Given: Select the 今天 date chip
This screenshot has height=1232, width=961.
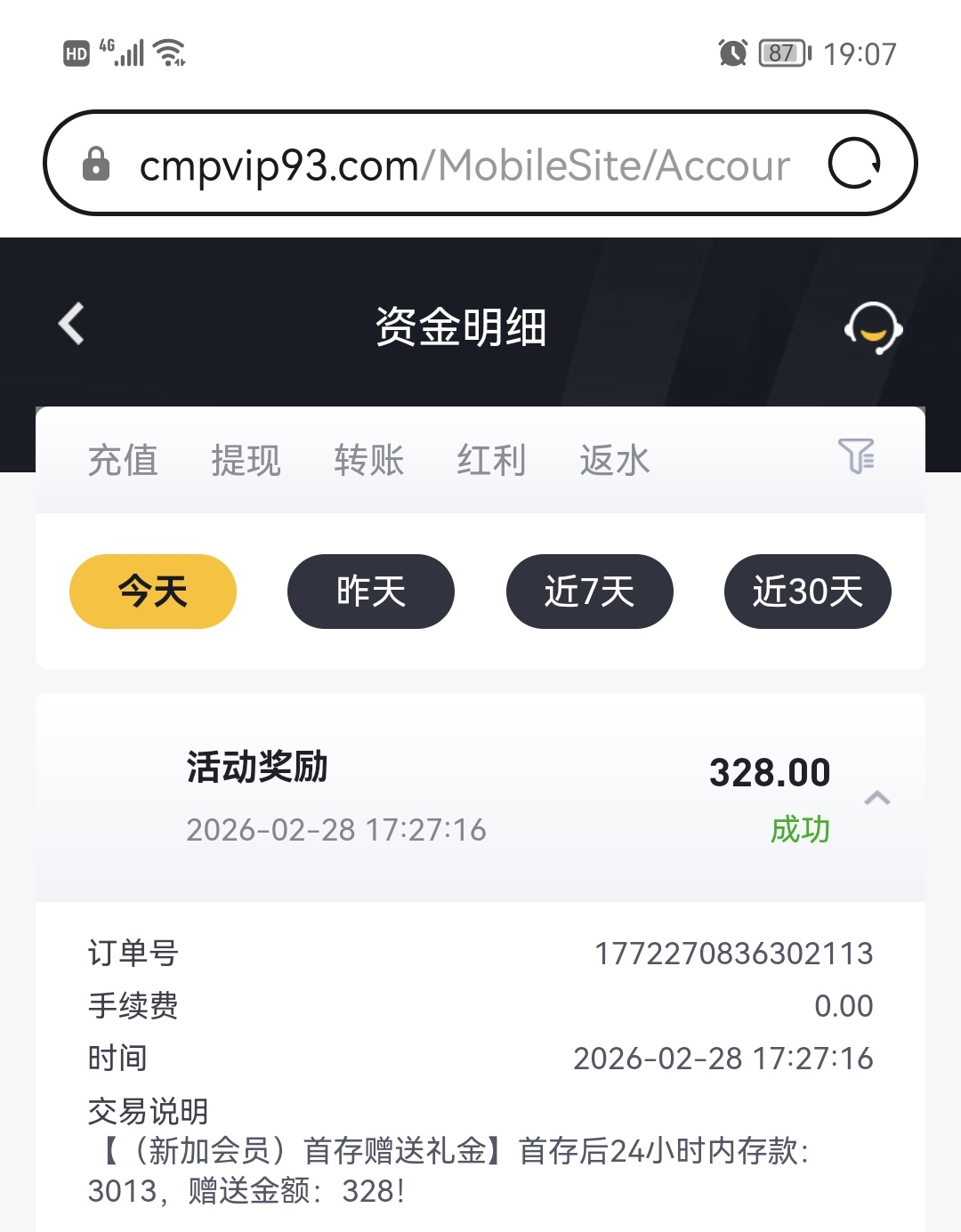Looking at the screenshot, I should [153, 592].
